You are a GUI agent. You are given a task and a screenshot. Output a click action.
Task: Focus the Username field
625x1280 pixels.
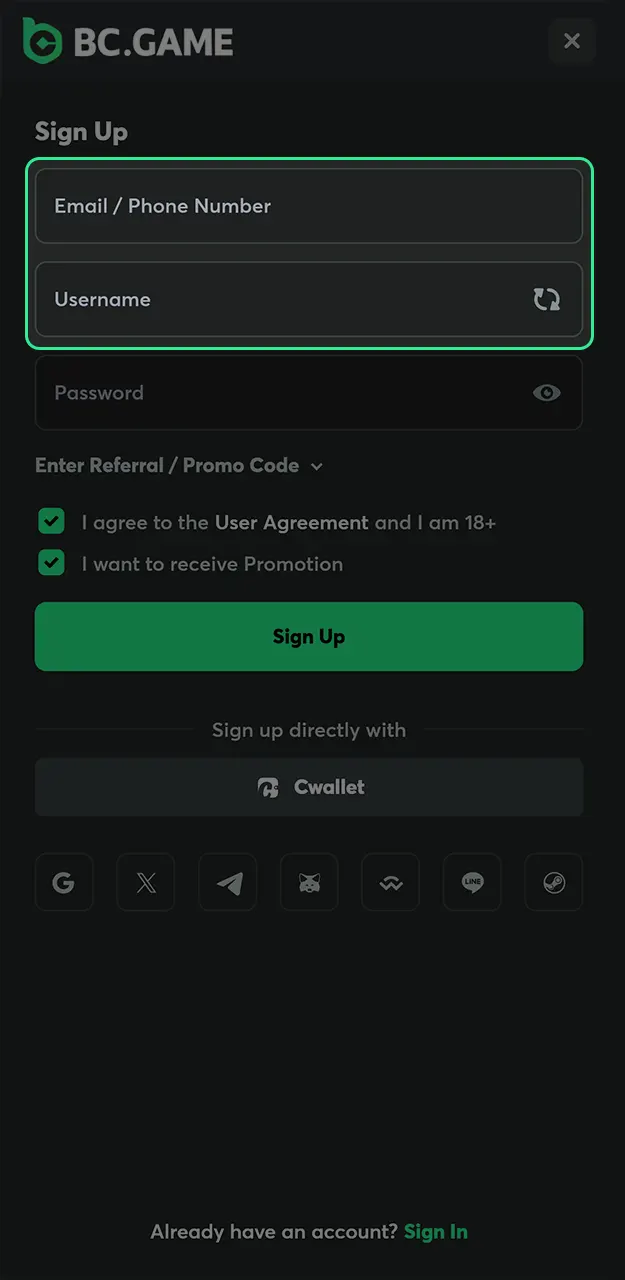280,299
